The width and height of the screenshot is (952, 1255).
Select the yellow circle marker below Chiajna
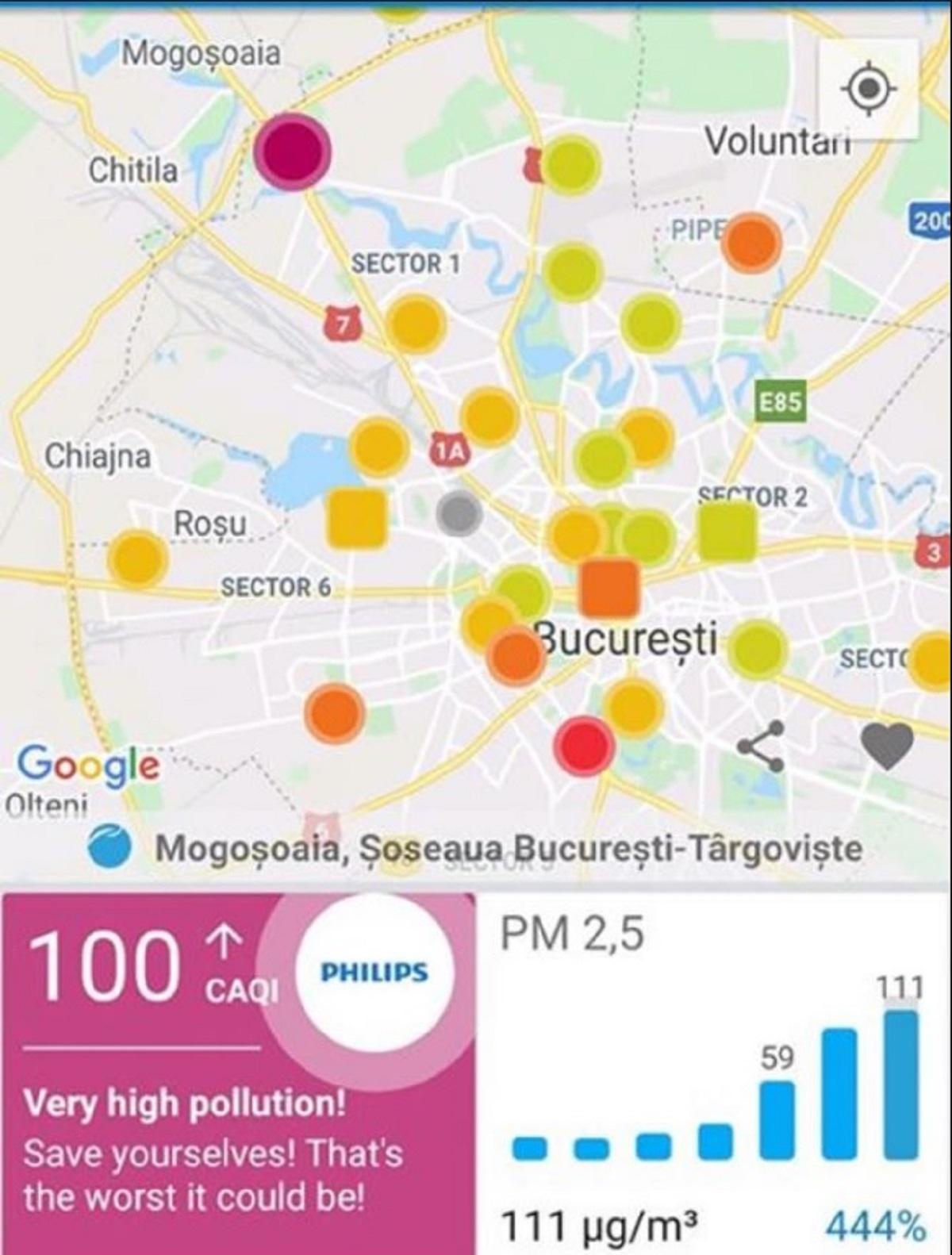coord(138,558)
